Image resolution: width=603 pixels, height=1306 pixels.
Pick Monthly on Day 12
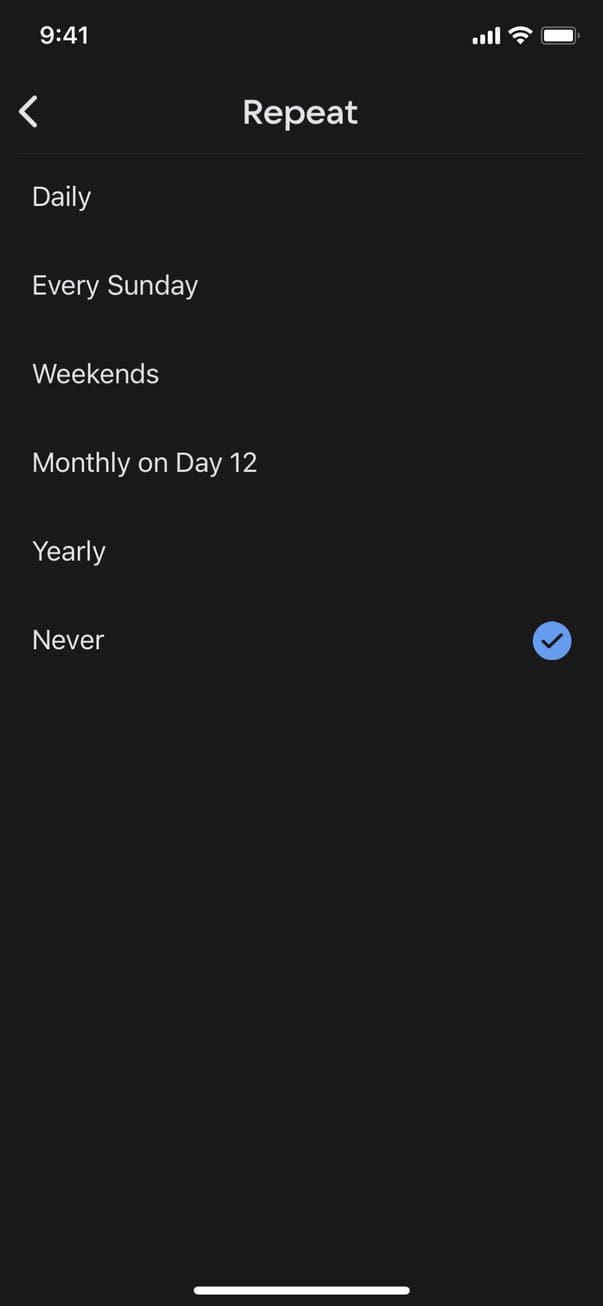point(145,463)
